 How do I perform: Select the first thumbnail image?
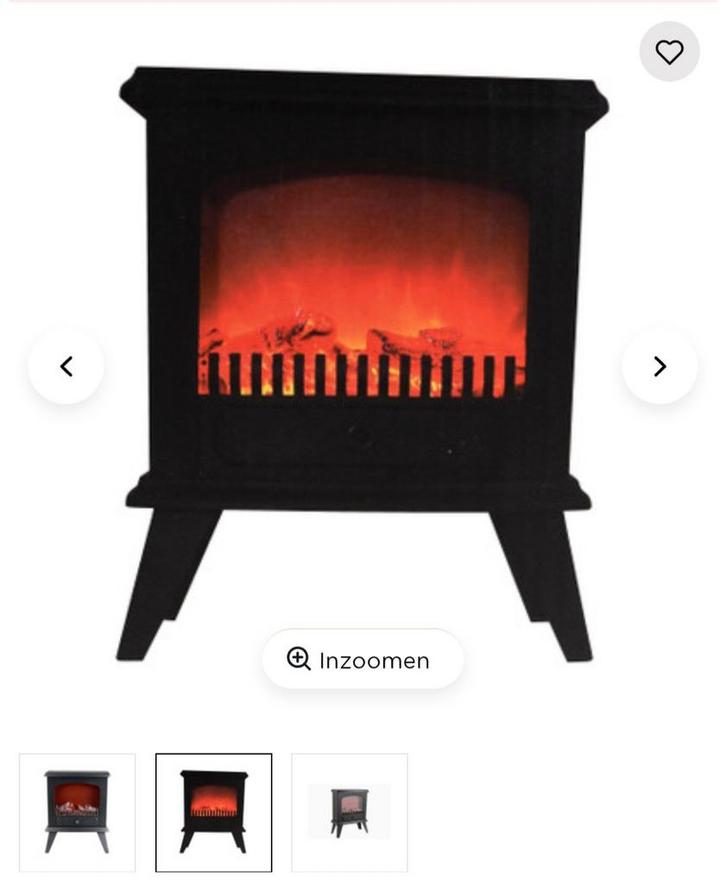coord(77,812)
